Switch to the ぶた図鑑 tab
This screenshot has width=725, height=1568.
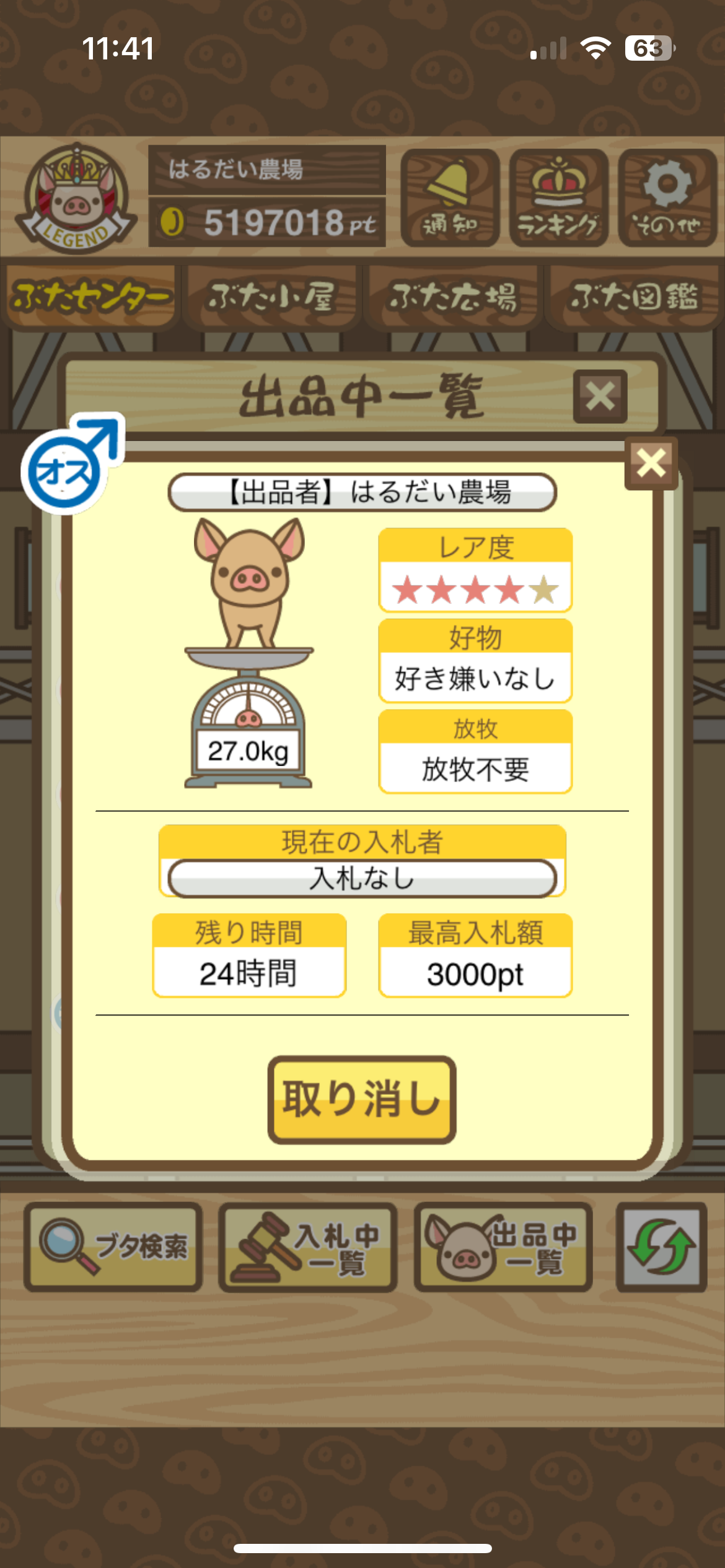[634, 296]
